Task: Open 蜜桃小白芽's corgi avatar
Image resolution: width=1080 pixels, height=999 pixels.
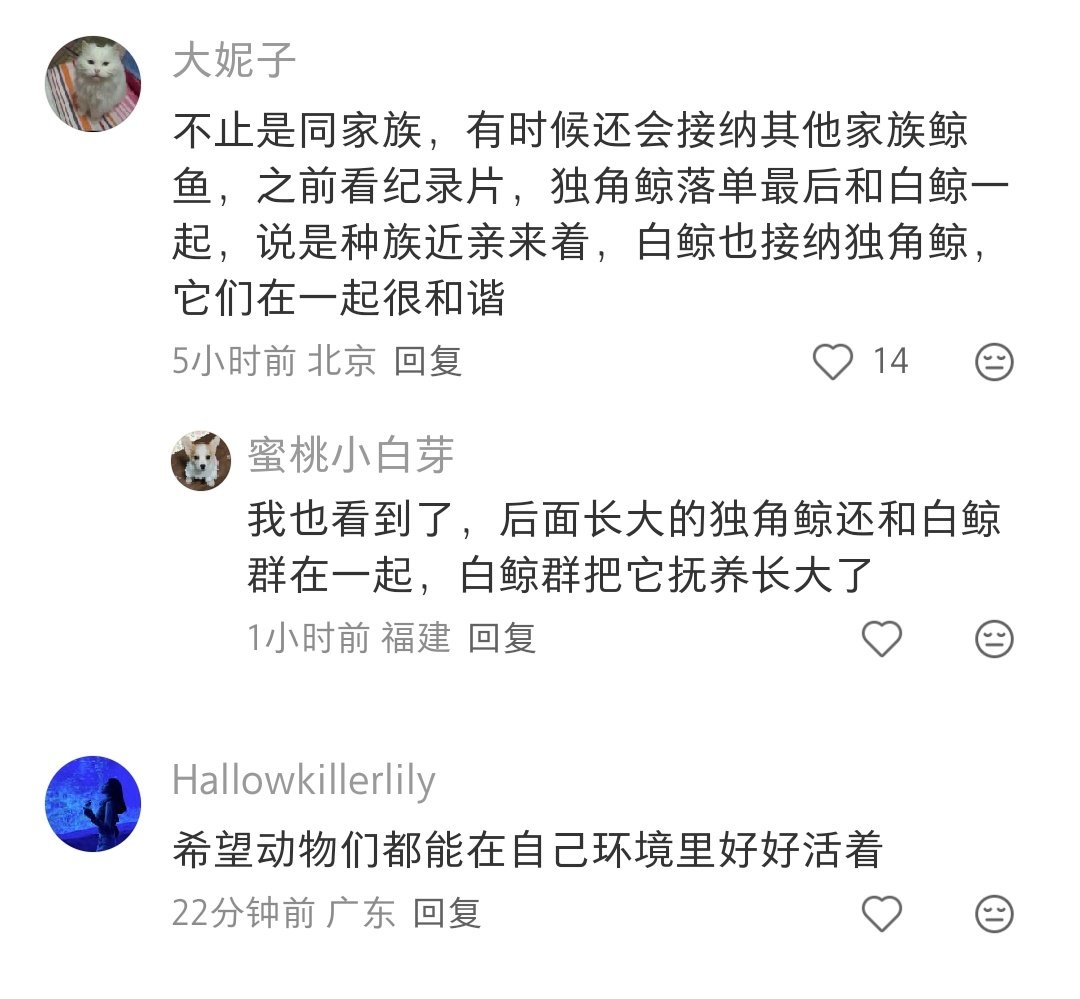Action: [201, 461]
